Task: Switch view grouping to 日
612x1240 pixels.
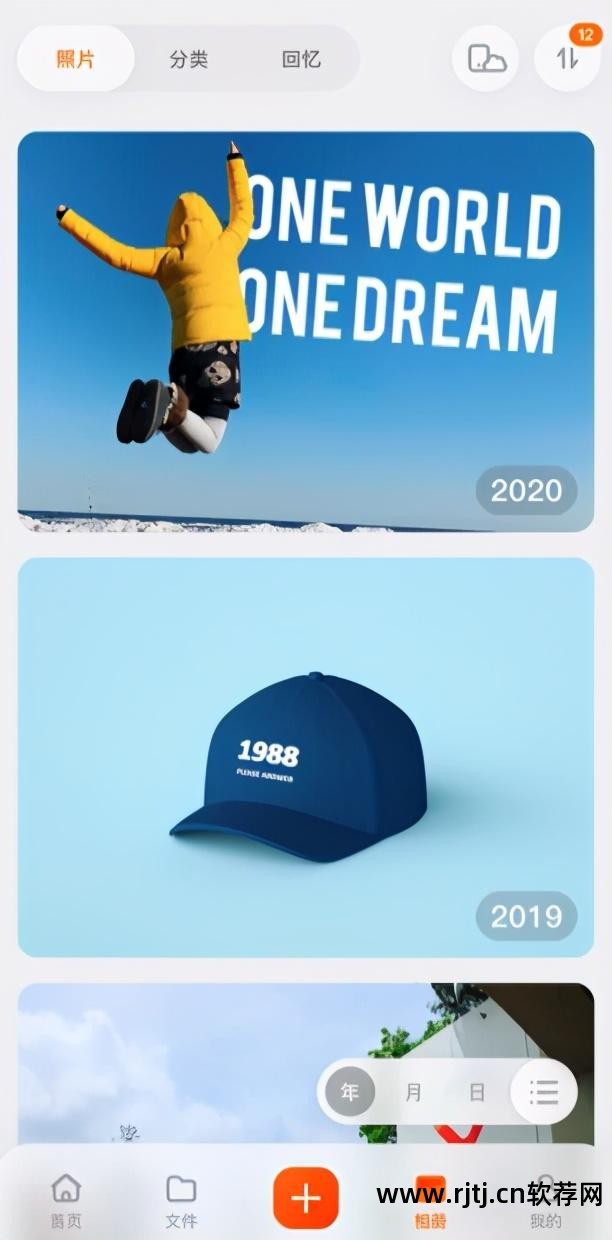Action: click(x=477, y=1092)
